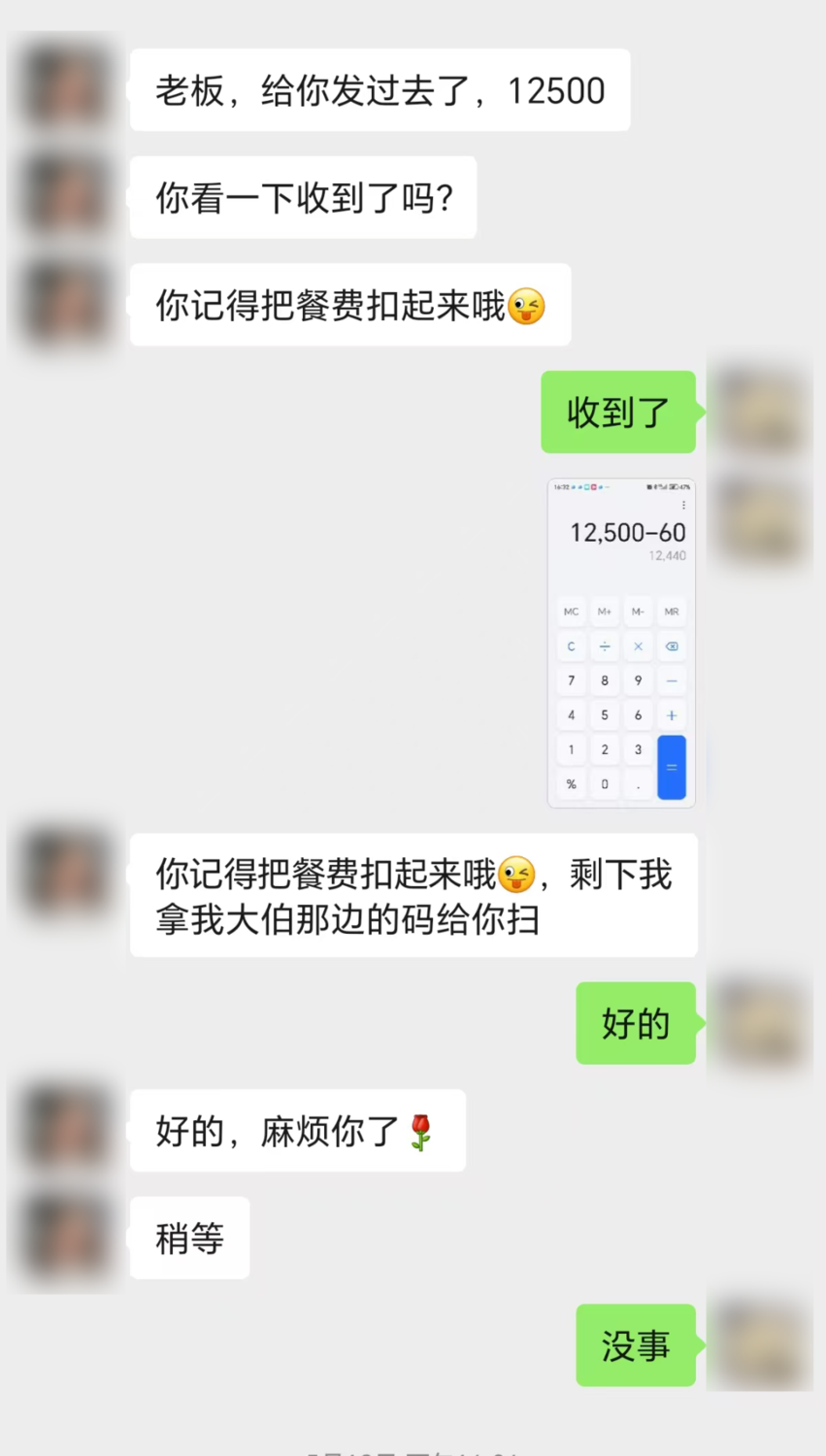Open my avatar beside the "收到了" reply
The width and height of the screenshot is (826, 1456).
tap(760, 412)
